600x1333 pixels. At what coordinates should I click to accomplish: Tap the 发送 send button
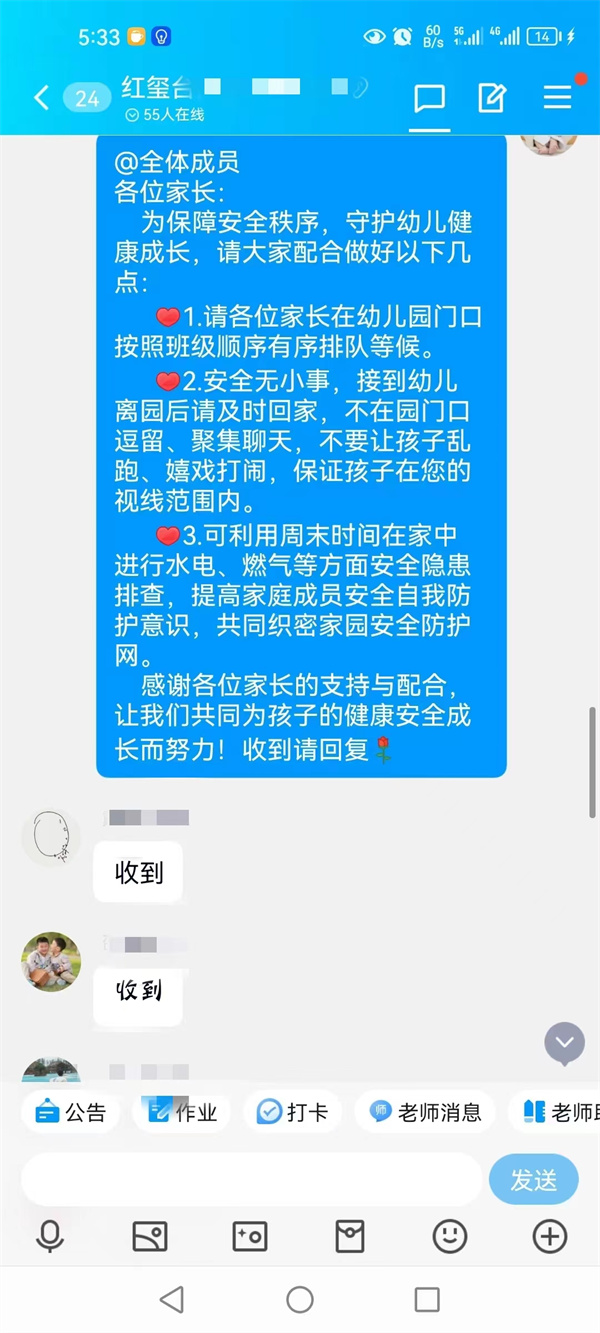533,1180
